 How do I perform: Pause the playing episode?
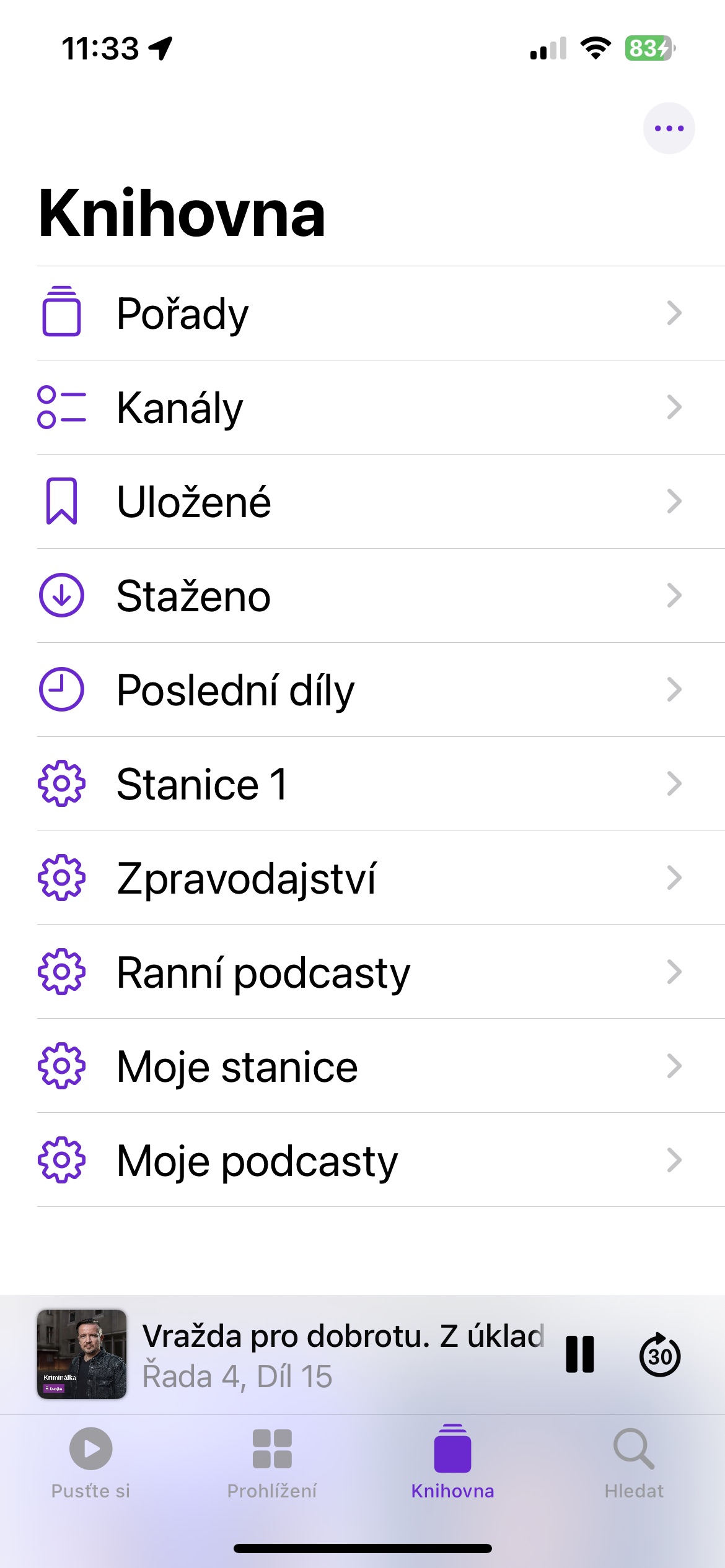click(580, 1354)
